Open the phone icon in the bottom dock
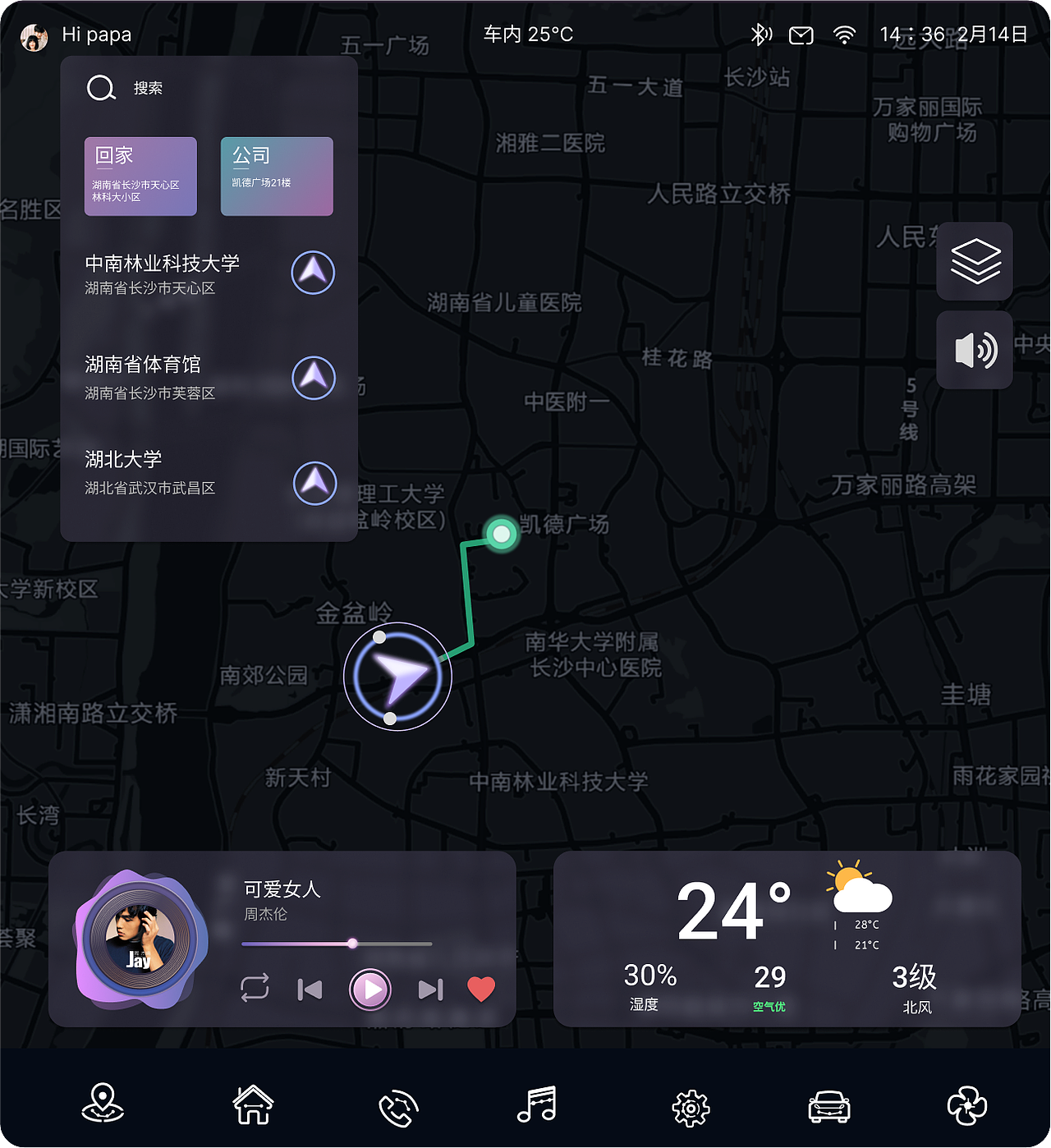The image size is (1051, 1148). (397, 1106)
